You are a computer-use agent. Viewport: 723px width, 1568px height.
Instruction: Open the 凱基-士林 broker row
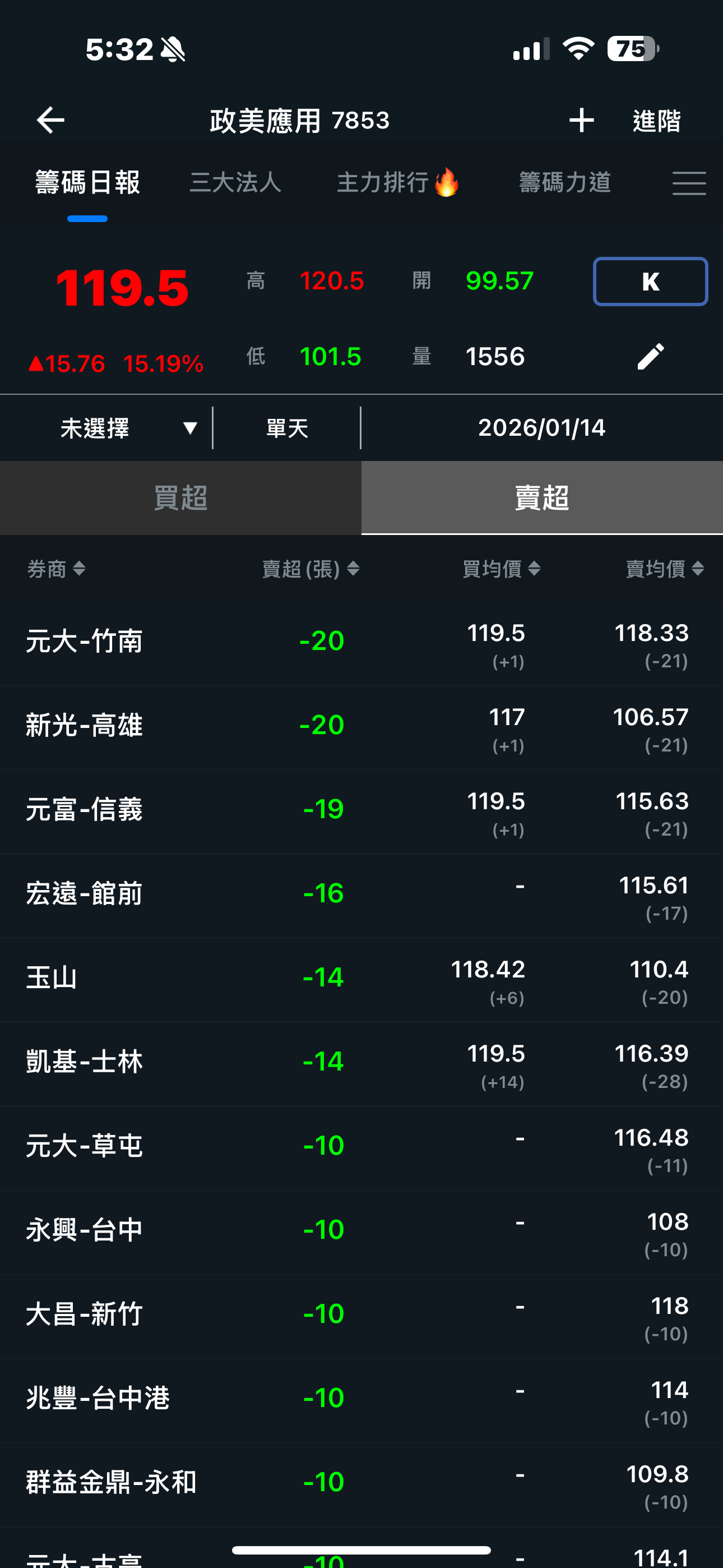pyautogui.click(x=361, y=1063)
